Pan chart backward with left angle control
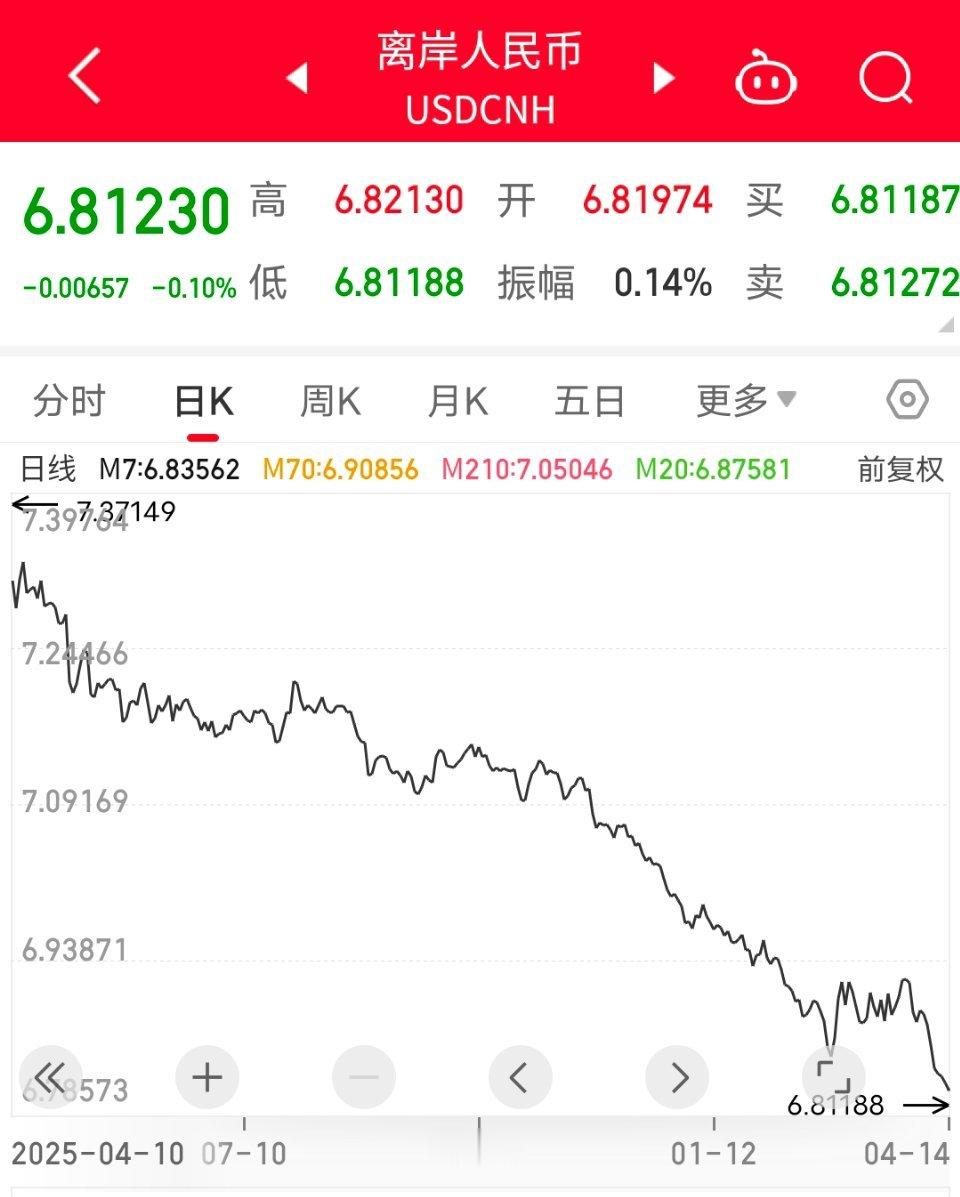 [520, 1076]
